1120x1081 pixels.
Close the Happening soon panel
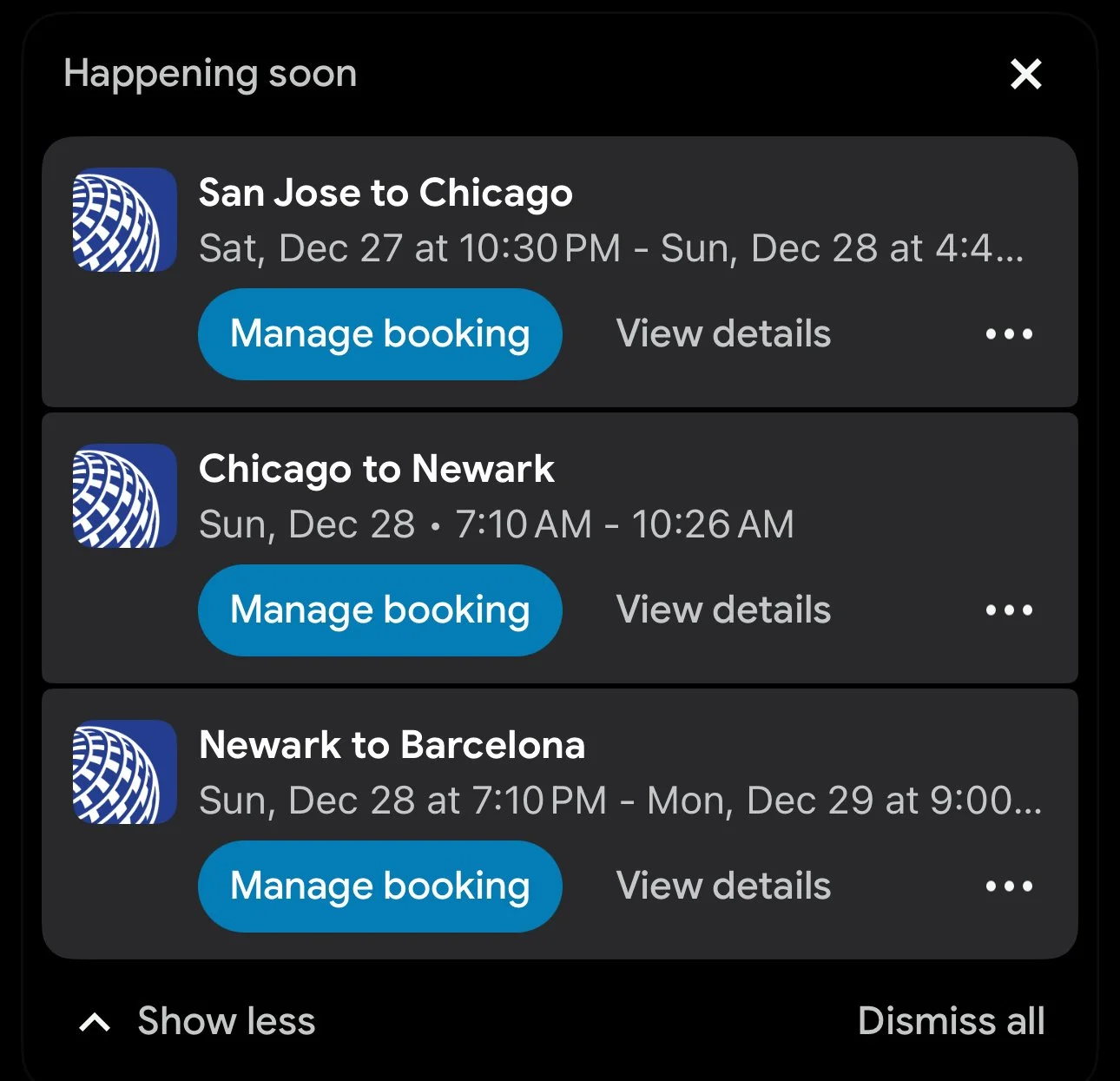(1025, 75)
